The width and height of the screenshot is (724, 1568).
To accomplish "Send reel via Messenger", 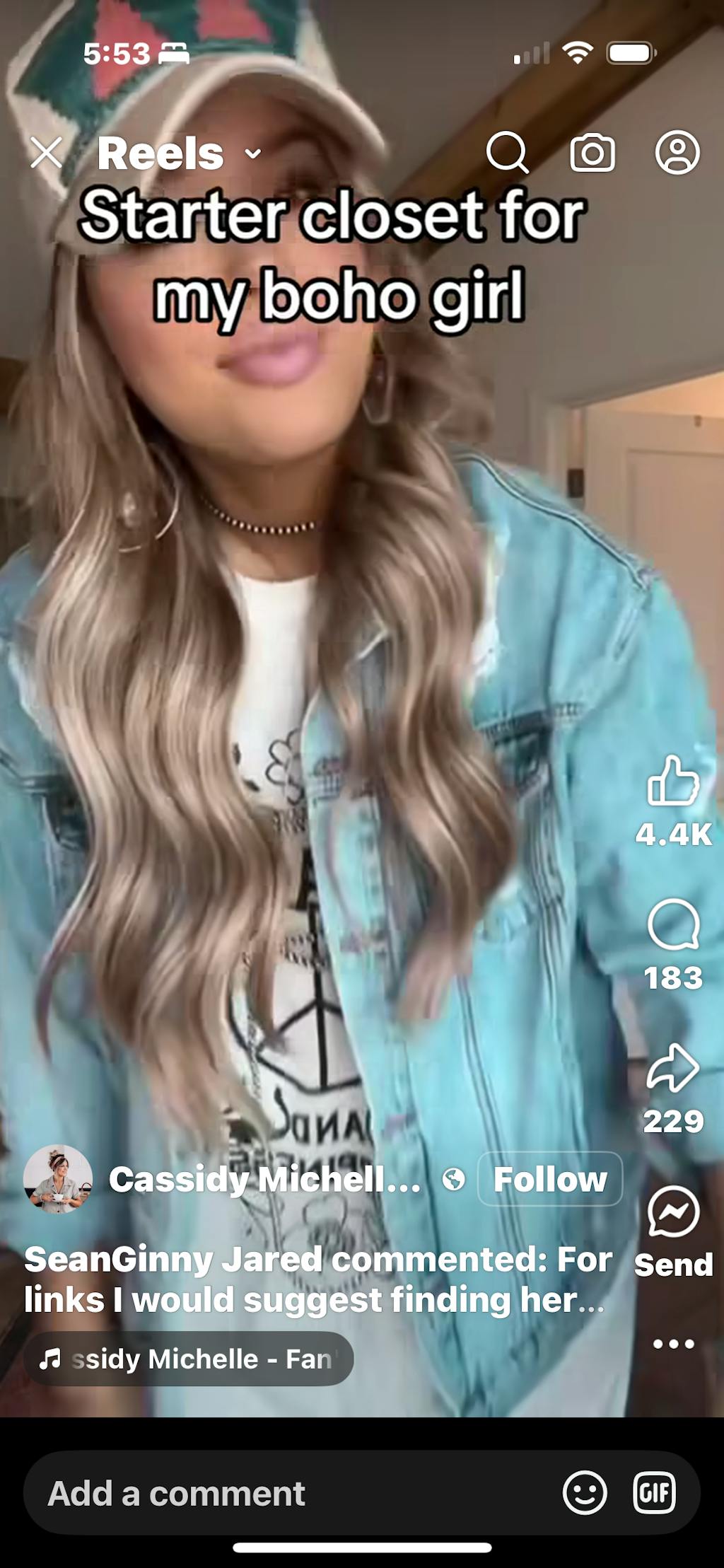I will (x=673, y=1211).
